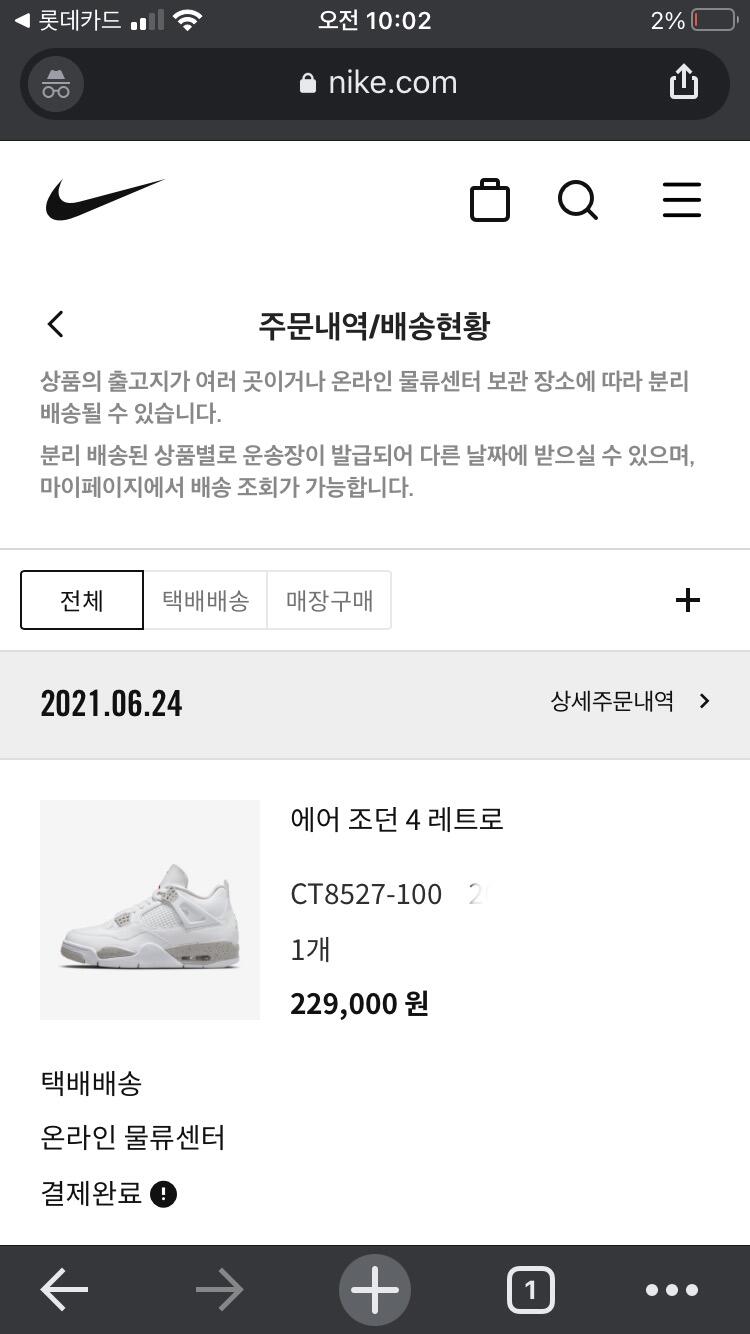
Task: Go back from 주문내역/배송현황 page
Action: (56, 324)
